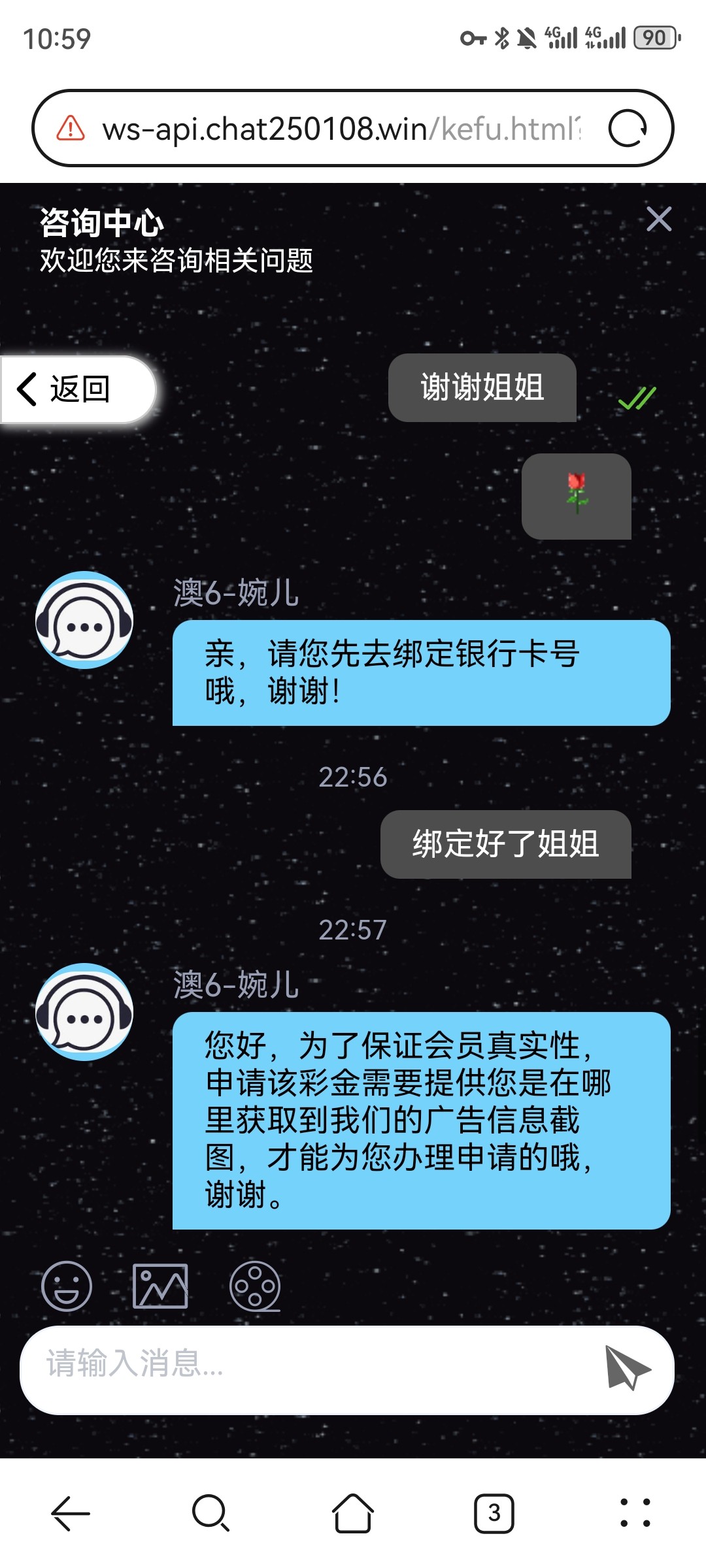The width and height of the screenshot is (706, 1568).
Task: Open the tab switcher showing 3 tabs
Action: pyautogui.click(x=494, y=1513)
